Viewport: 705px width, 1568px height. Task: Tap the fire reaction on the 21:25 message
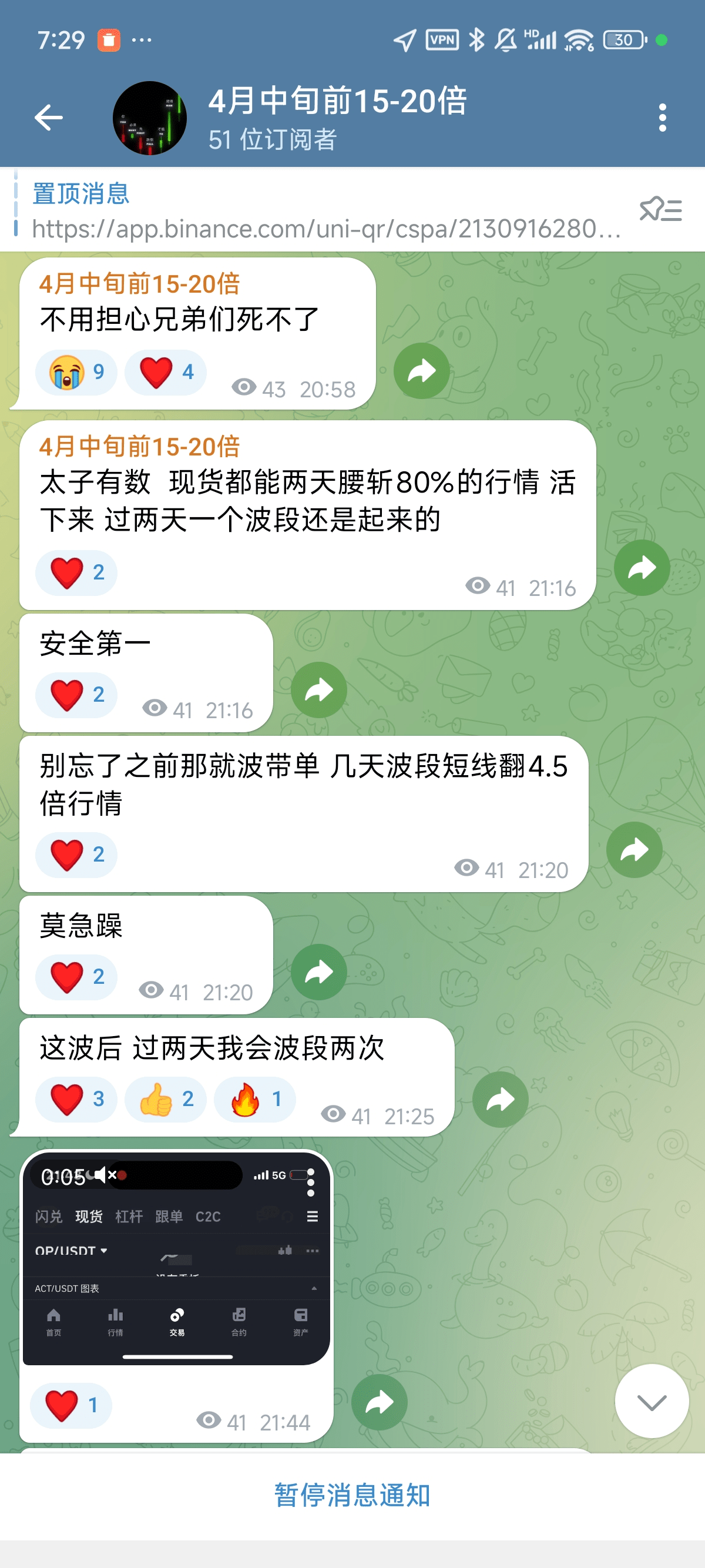tap(255, 1099)
